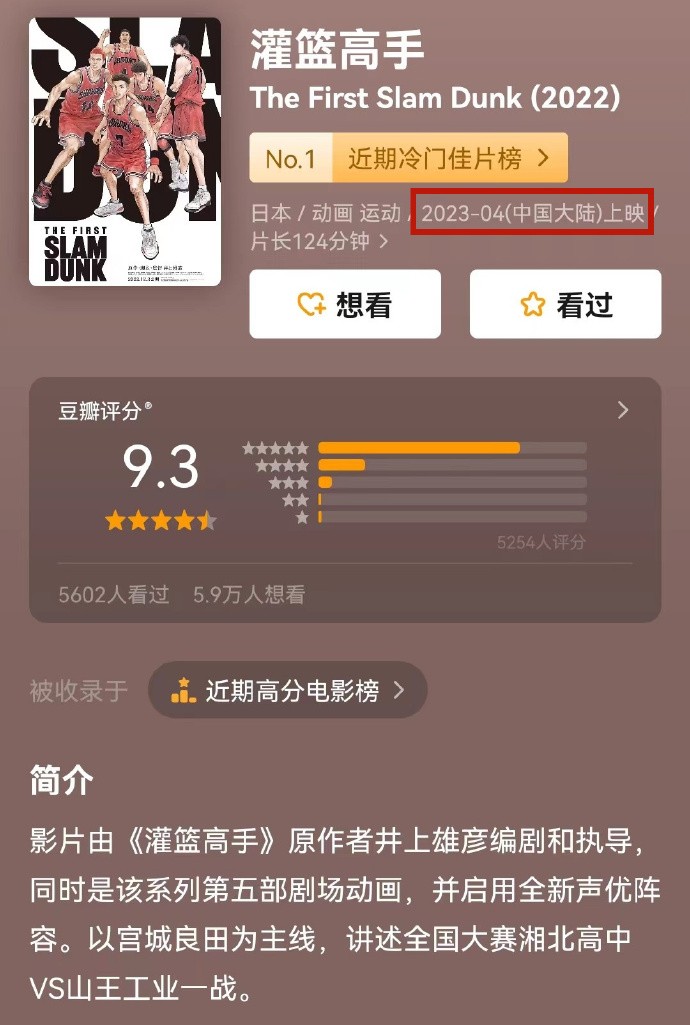690x1025 pixels.
Task: Mark the movie as 想看
Action: pos(345,304)
